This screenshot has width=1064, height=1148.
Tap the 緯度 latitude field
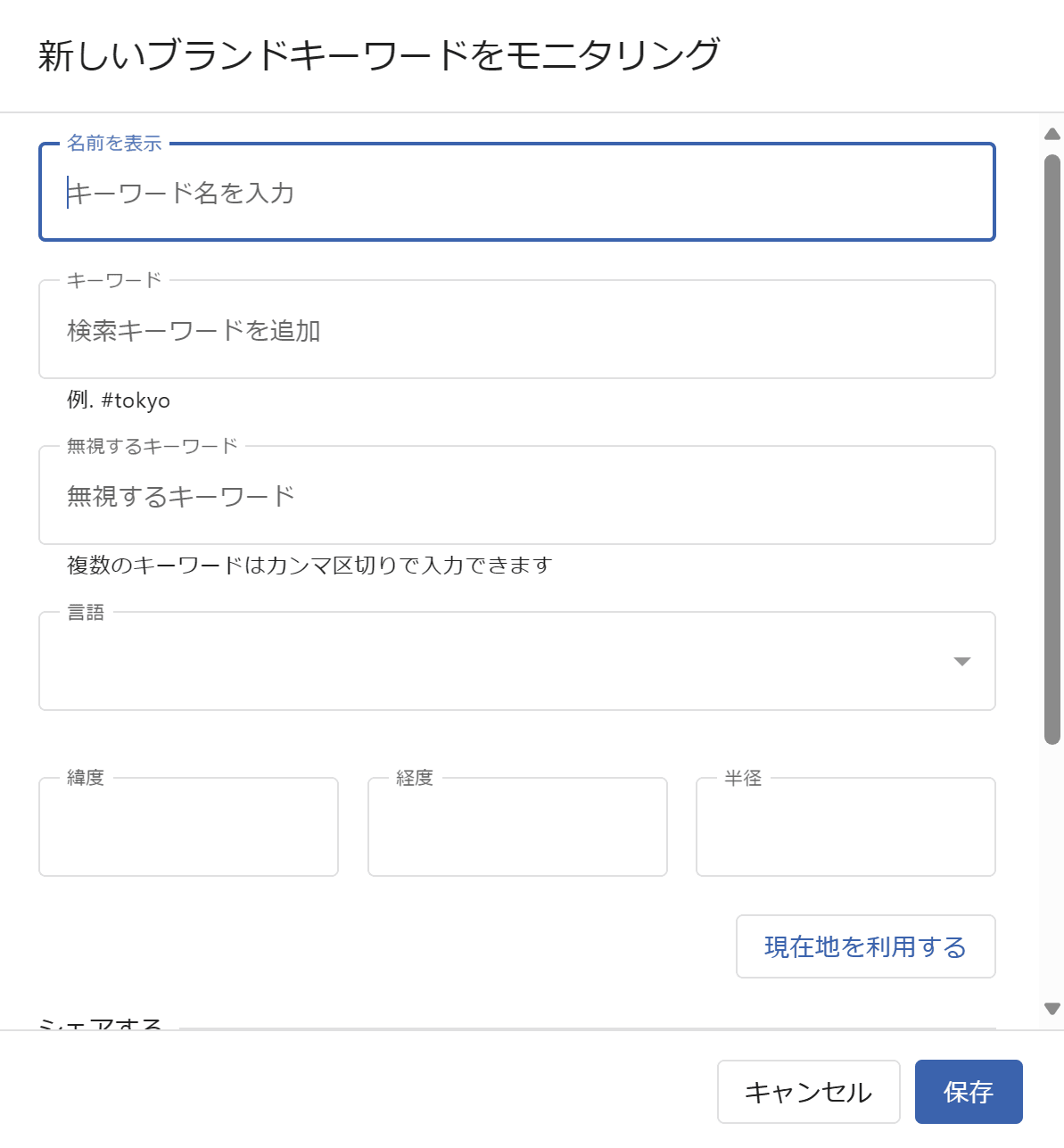click(x=188, y=828)
